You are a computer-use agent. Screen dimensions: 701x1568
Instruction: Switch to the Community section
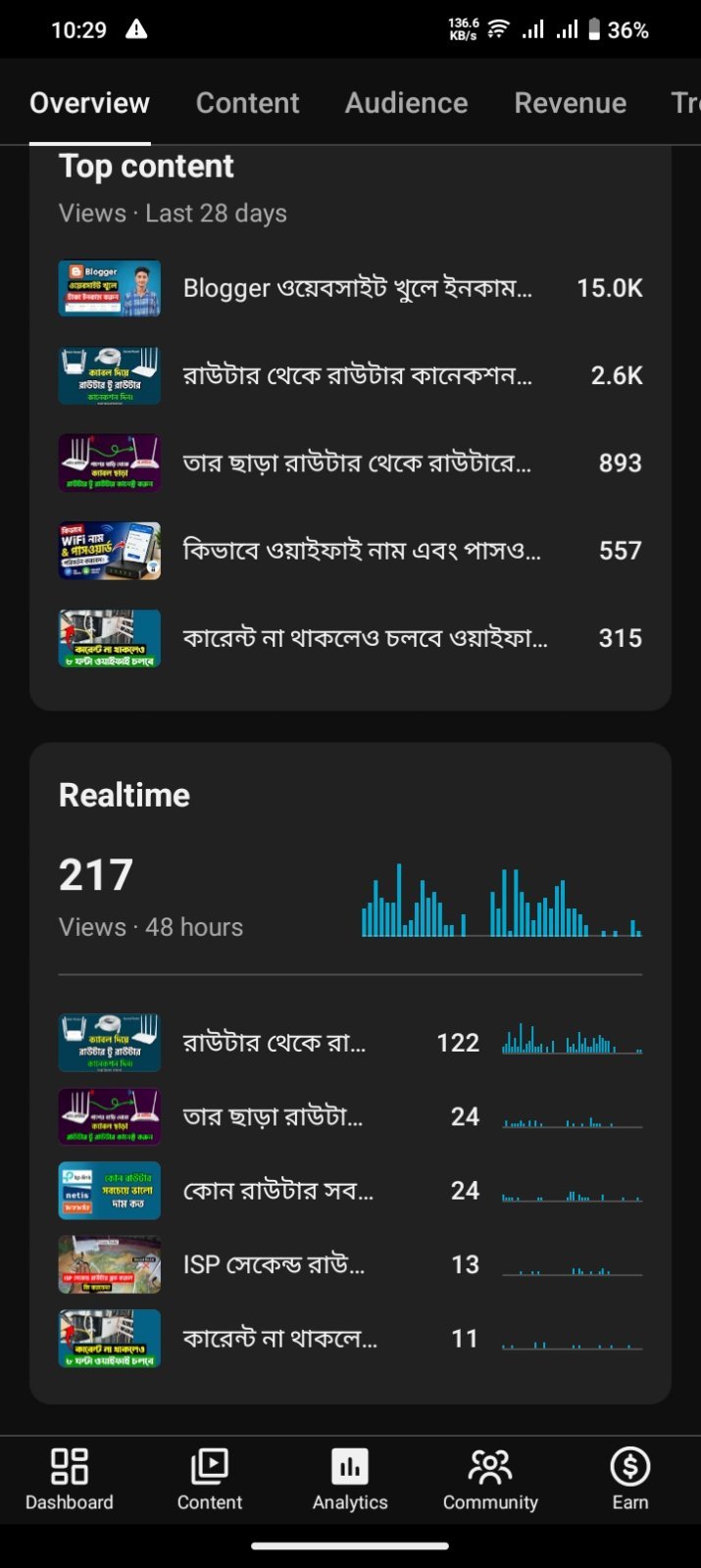[490, 1480]
